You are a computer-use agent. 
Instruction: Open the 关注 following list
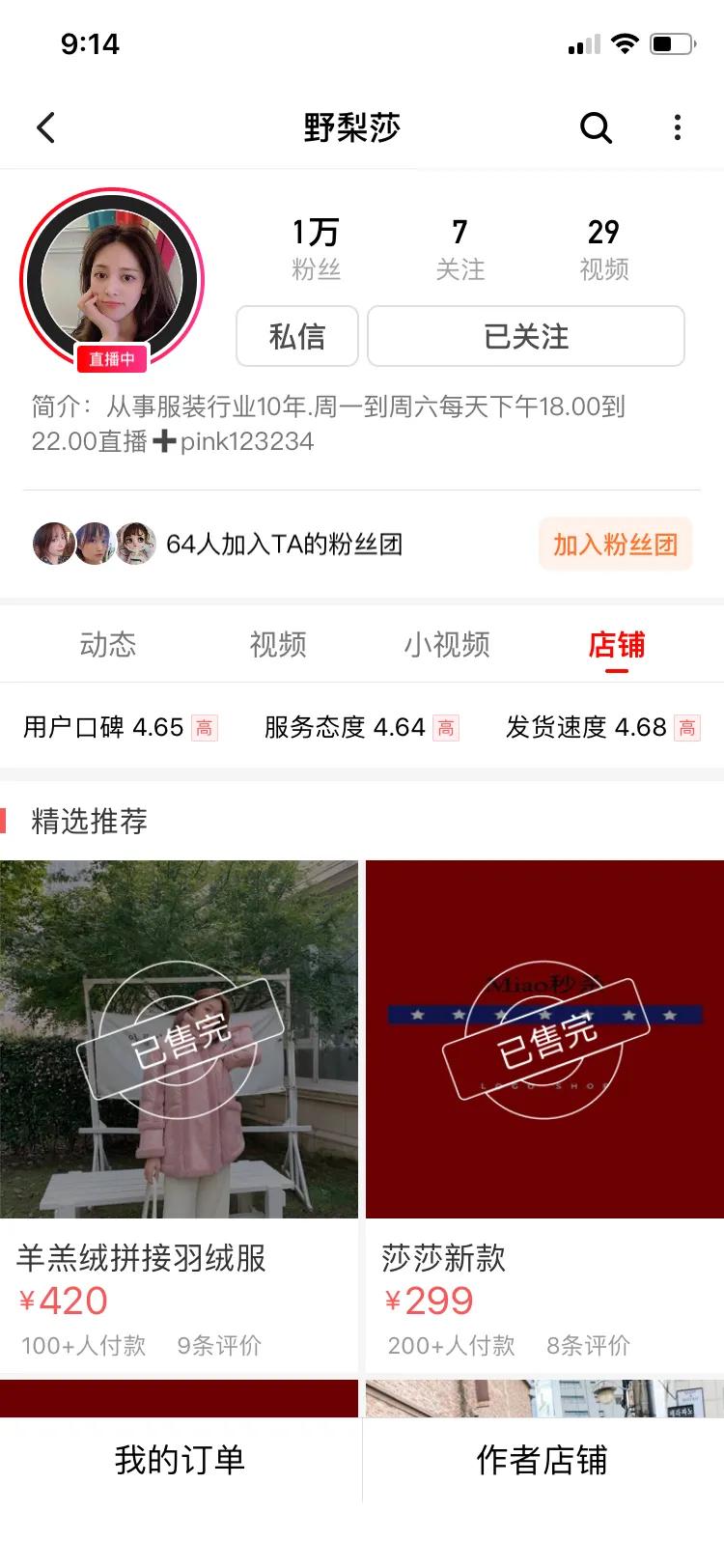tap(459, 248)
